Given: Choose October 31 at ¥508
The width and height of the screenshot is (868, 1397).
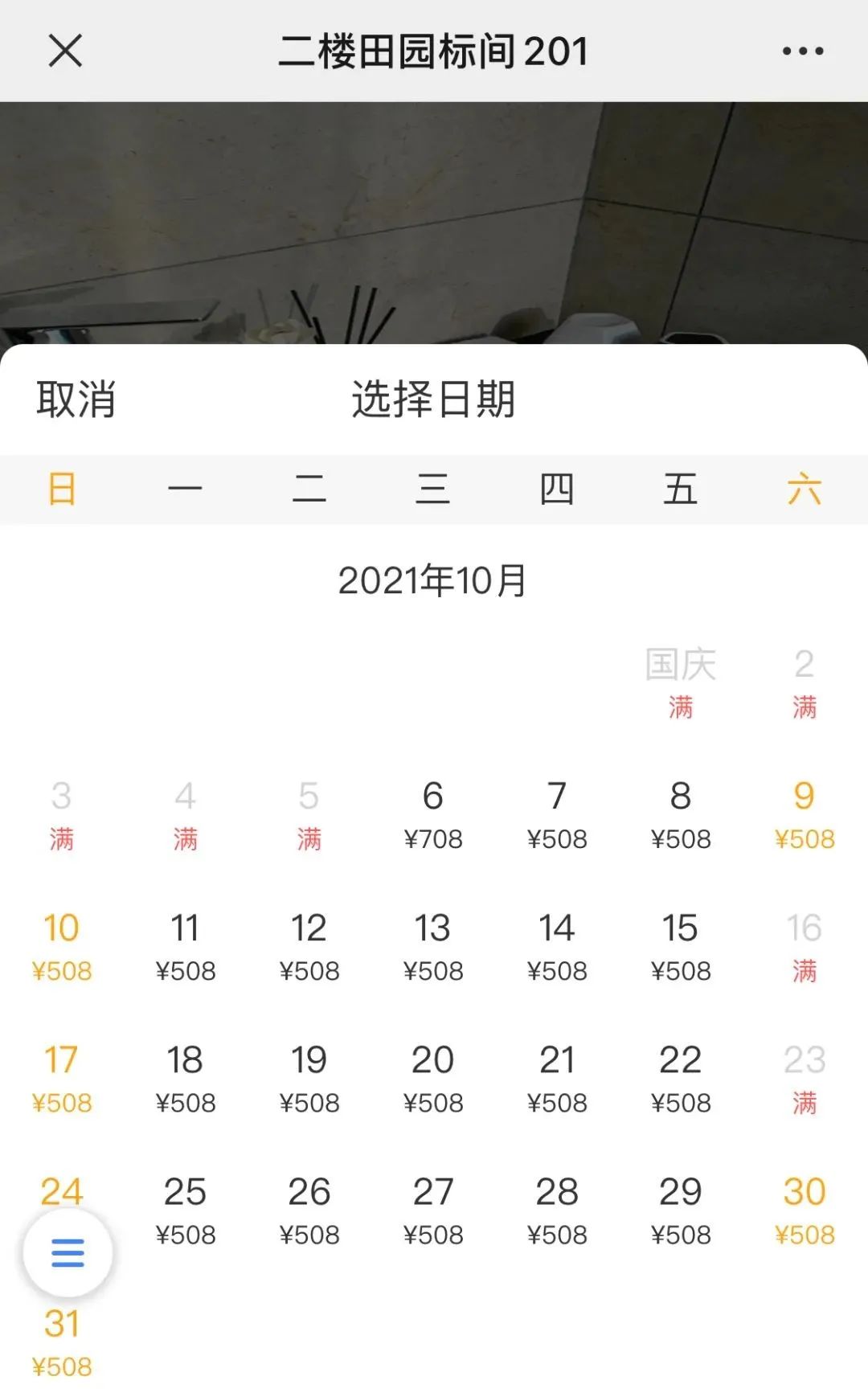Looking at the screenshot, I should pyautogui.click(x=62, y=1342).
